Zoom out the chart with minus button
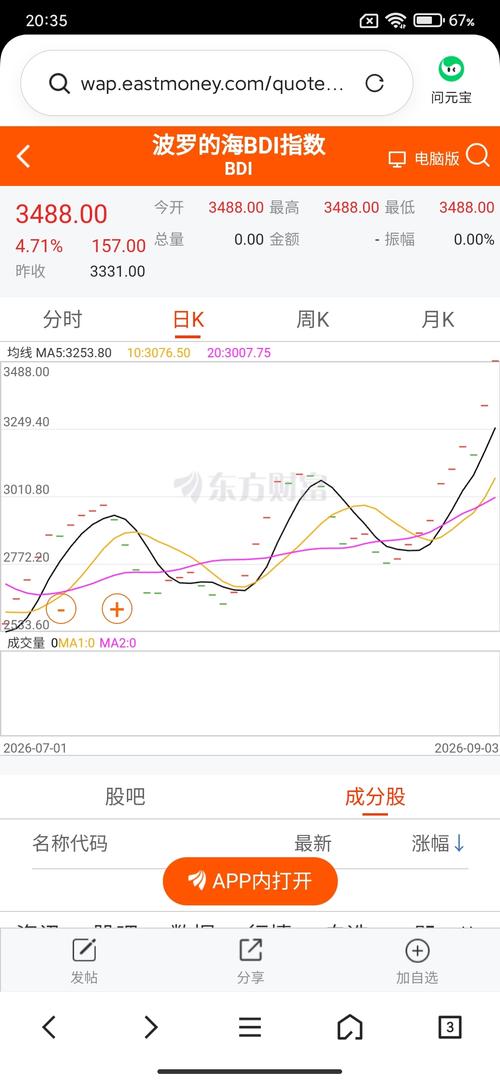 (61, 610)
